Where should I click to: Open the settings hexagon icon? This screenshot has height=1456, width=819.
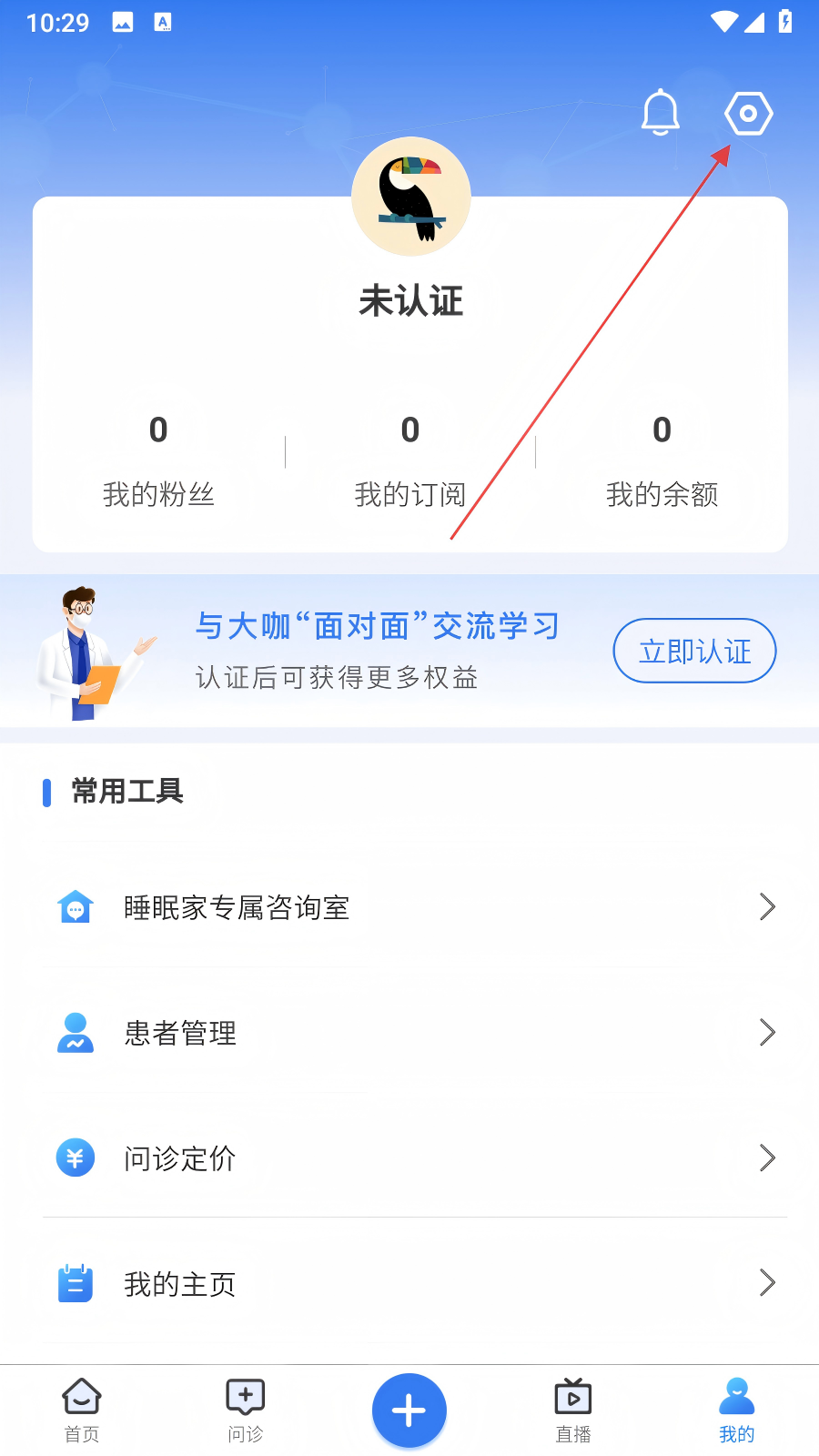(x=748, y=114)
